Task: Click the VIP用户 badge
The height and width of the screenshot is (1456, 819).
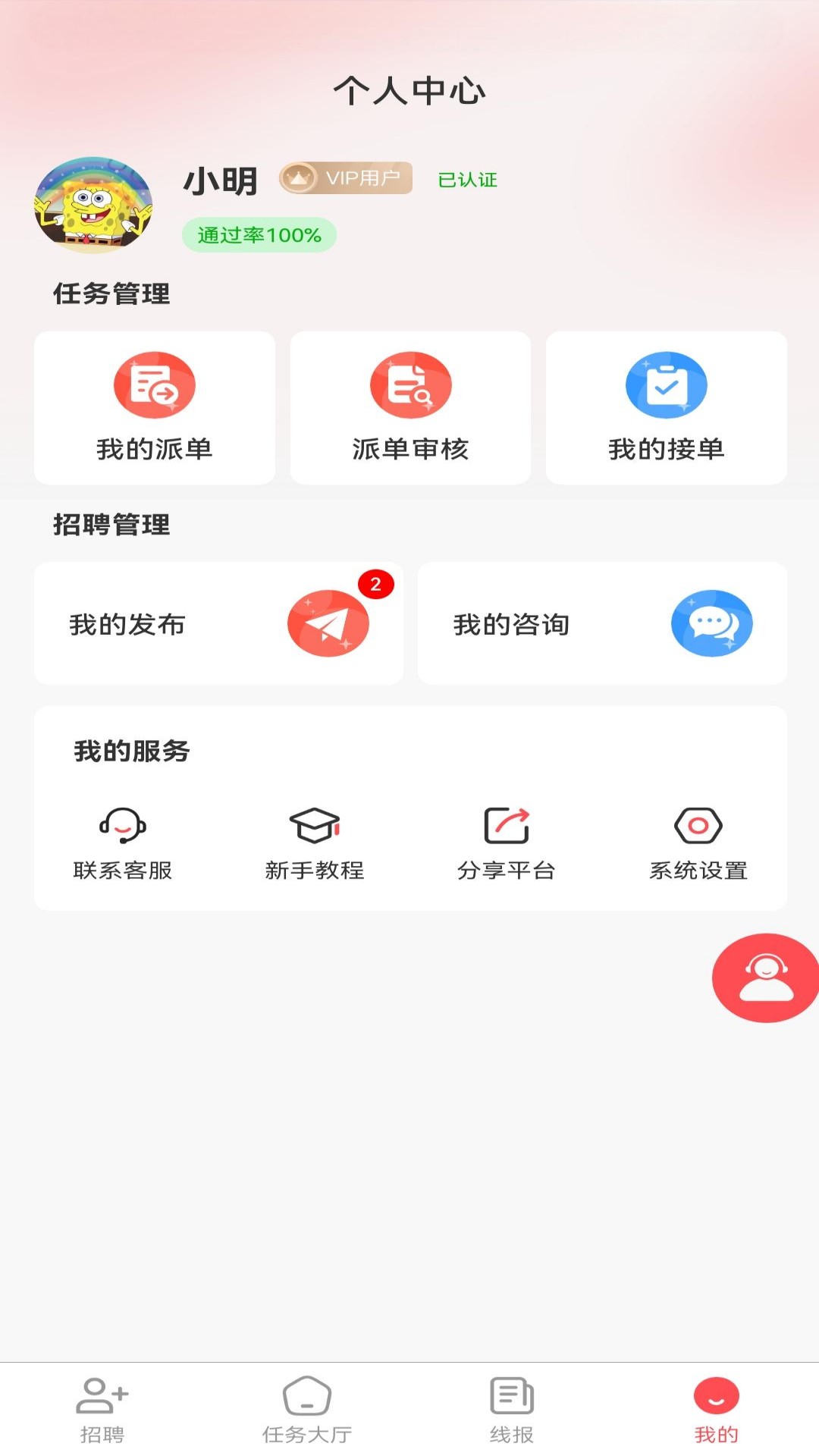Action: click(346, 178)
